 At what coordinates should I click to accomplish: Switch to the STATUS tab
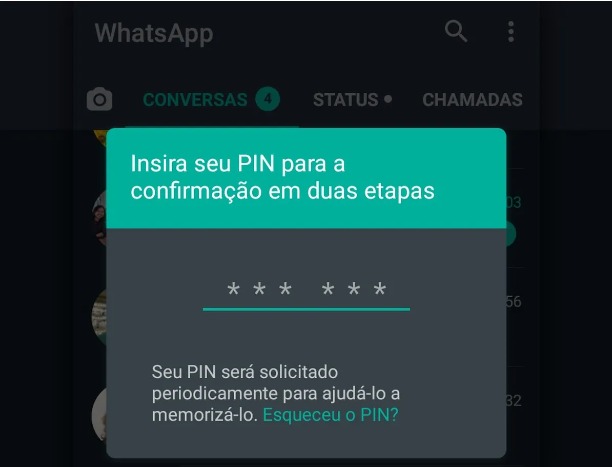pos(351,100)
